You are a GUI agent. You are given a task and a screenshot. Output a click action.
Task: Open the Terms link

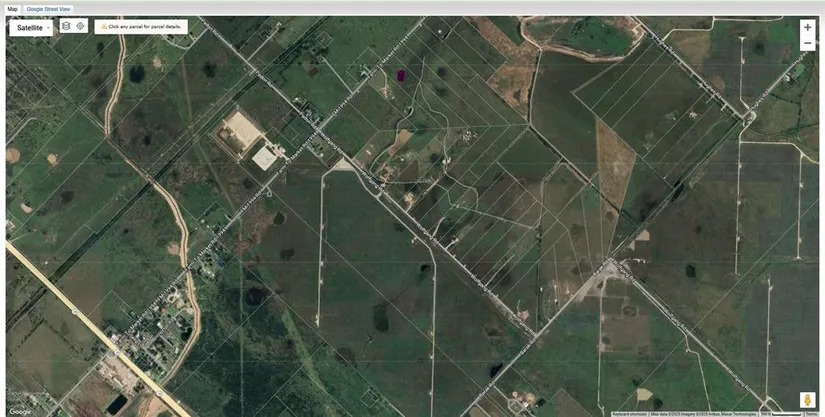[x=811, y=413]
